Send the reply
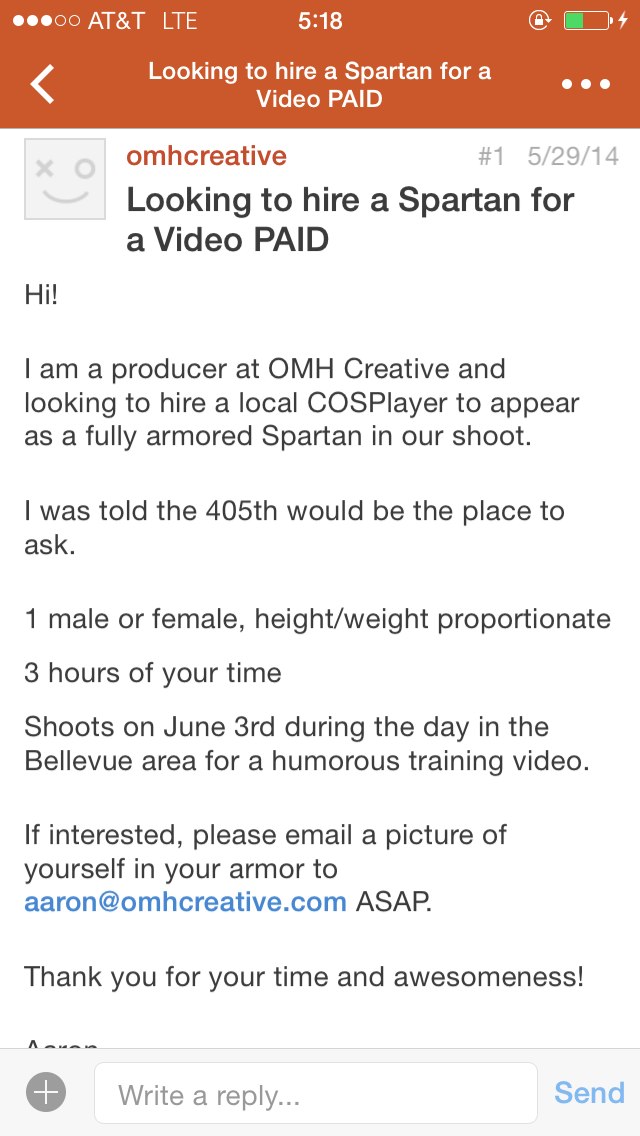Screen dimensions: 640x1136 (589, 1093)
